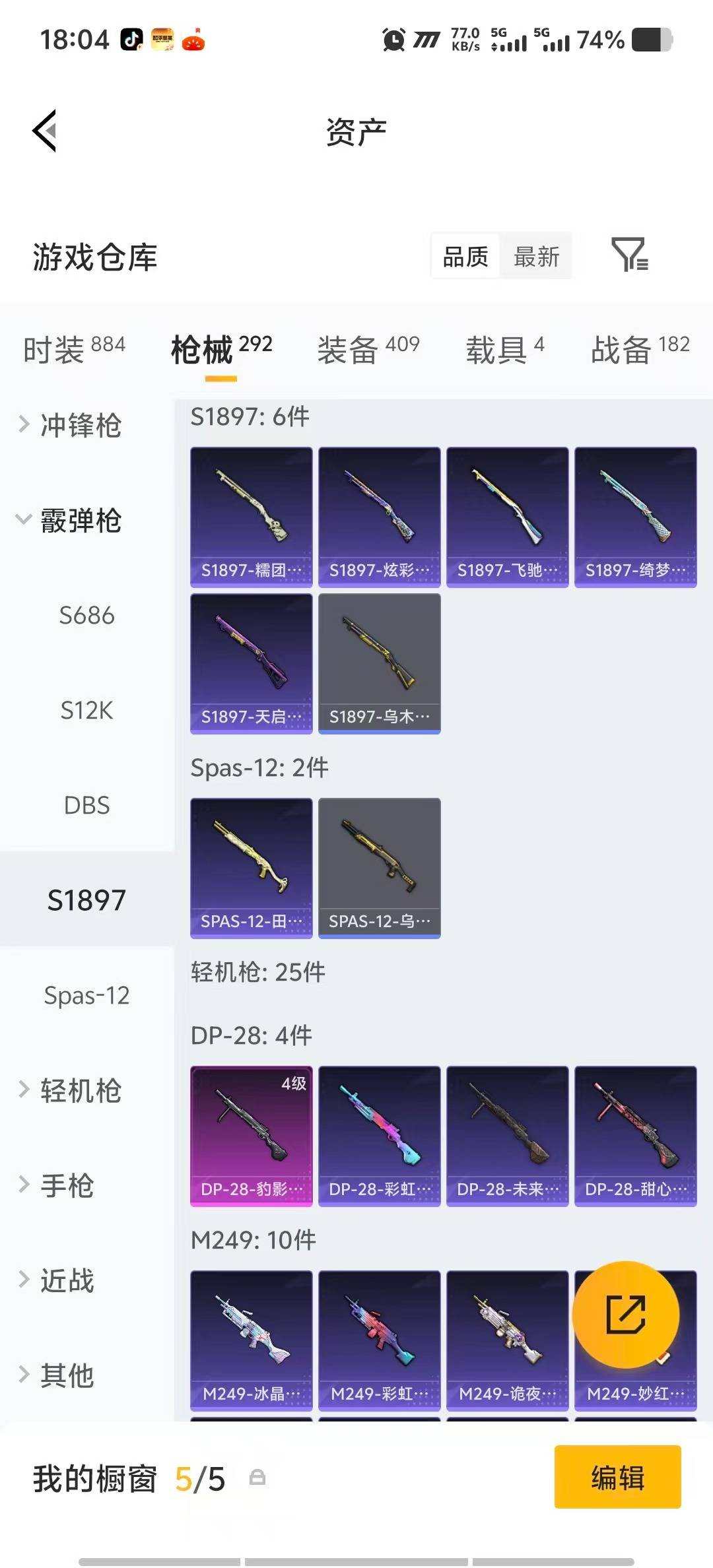The image size is (713, 1568).
Task: Open the 战备 tab
Action: coord(639,348)
